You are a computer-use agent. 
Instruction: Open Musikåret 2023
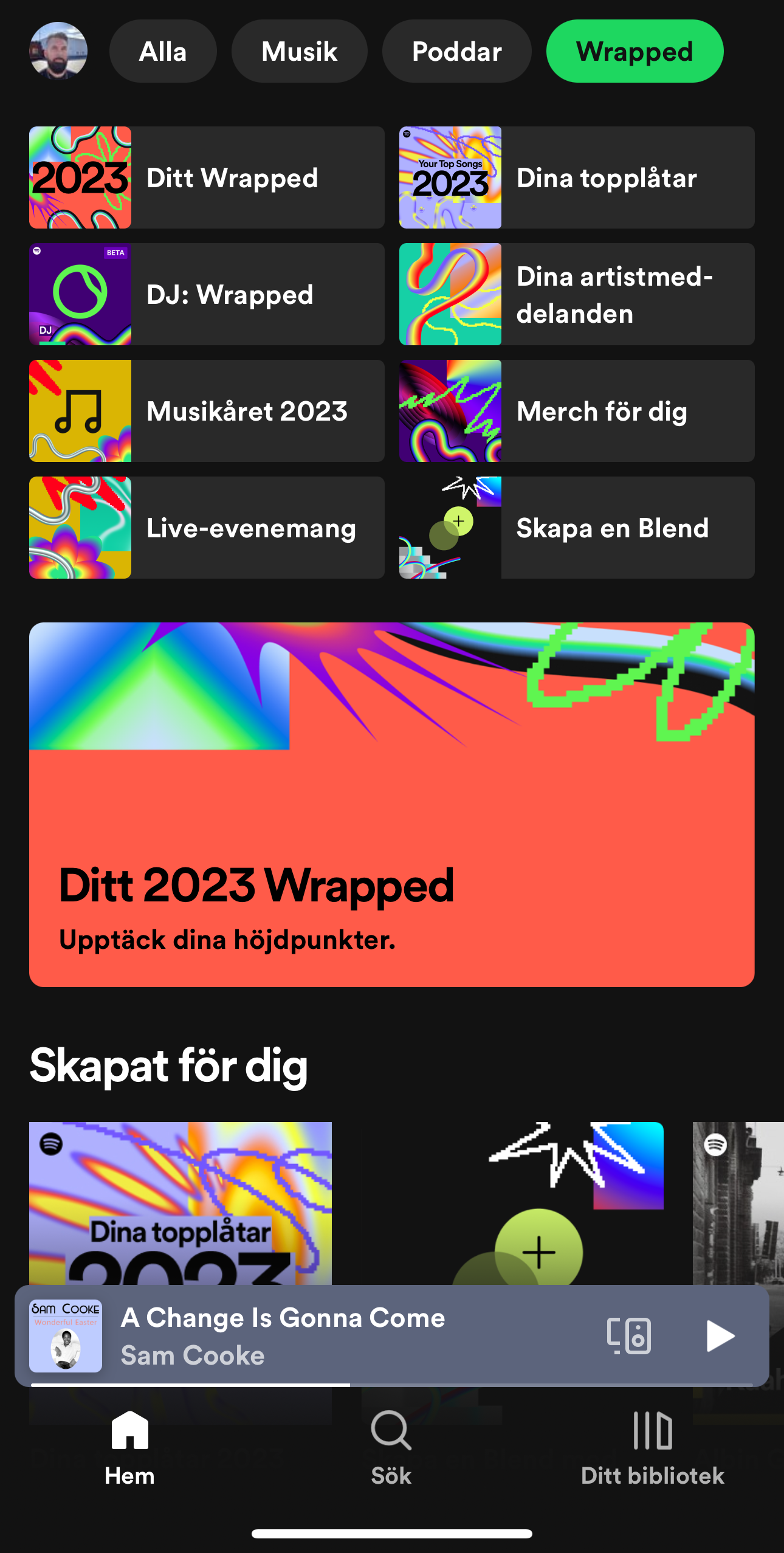pyautogui.click(x=207, y=411)
